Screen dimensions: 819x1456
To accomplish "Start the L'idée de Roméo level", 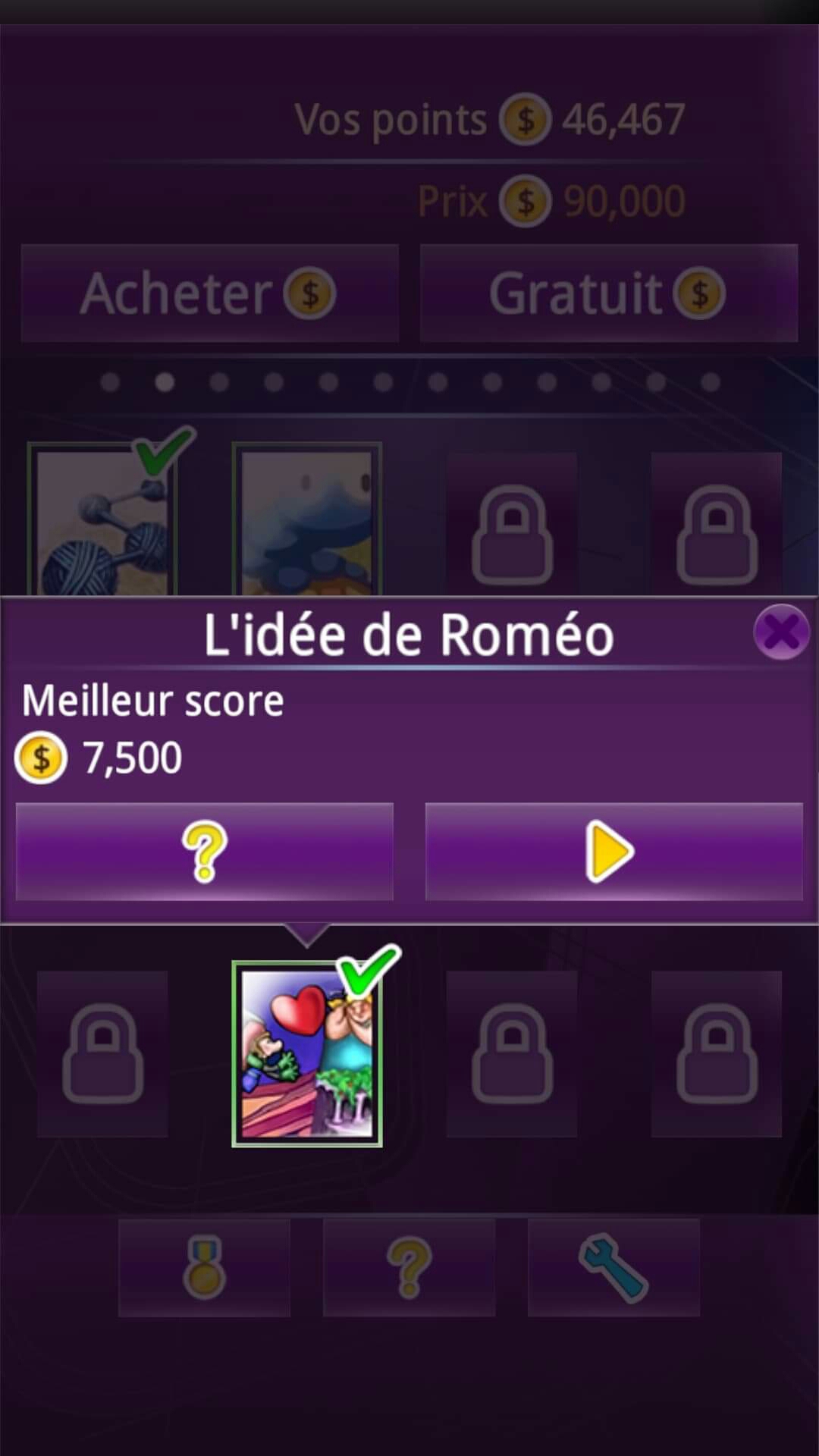I will click(613, 852).
